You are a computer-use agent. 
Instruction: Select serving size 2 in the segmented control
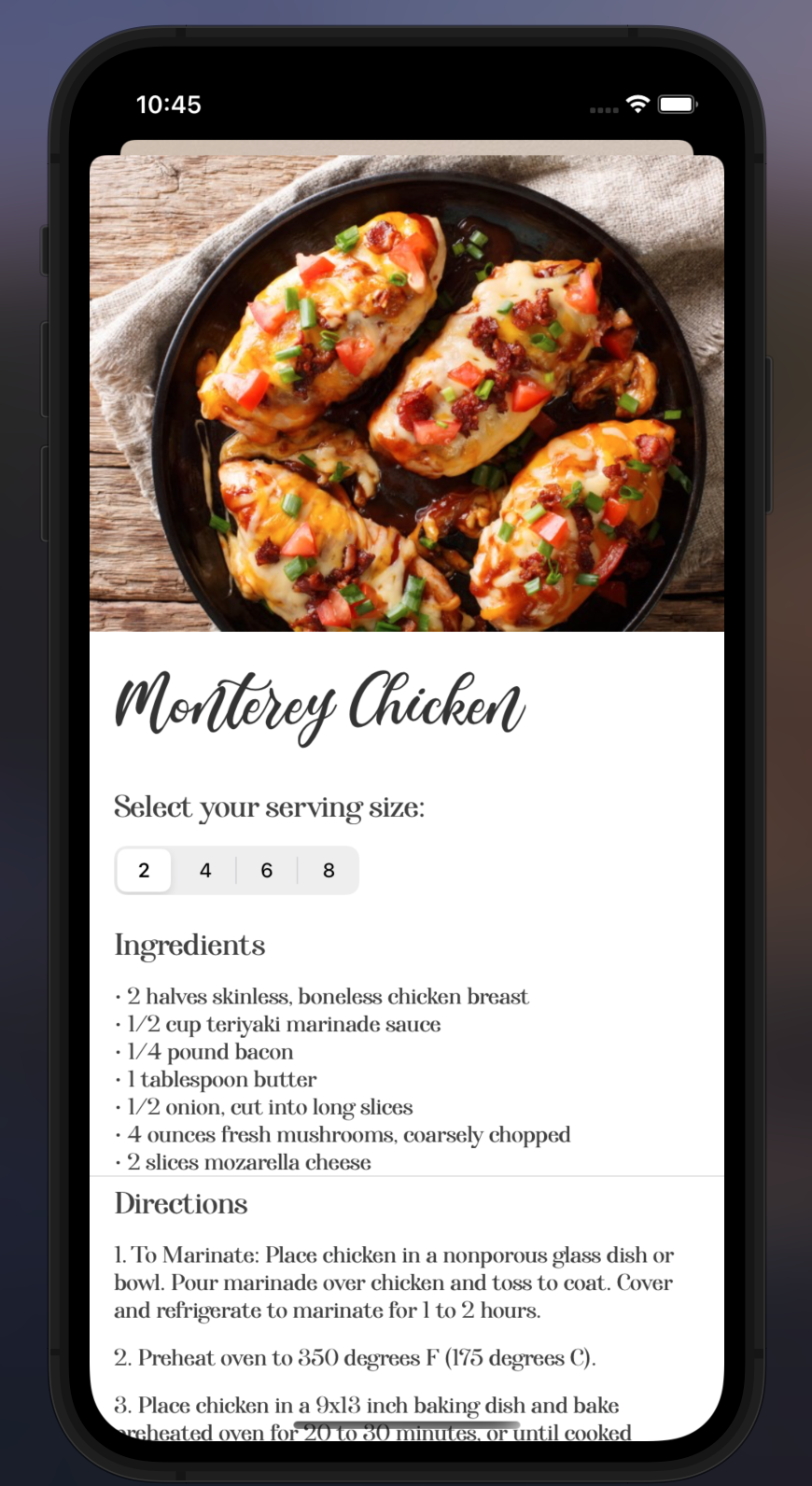tap(144, 870)
